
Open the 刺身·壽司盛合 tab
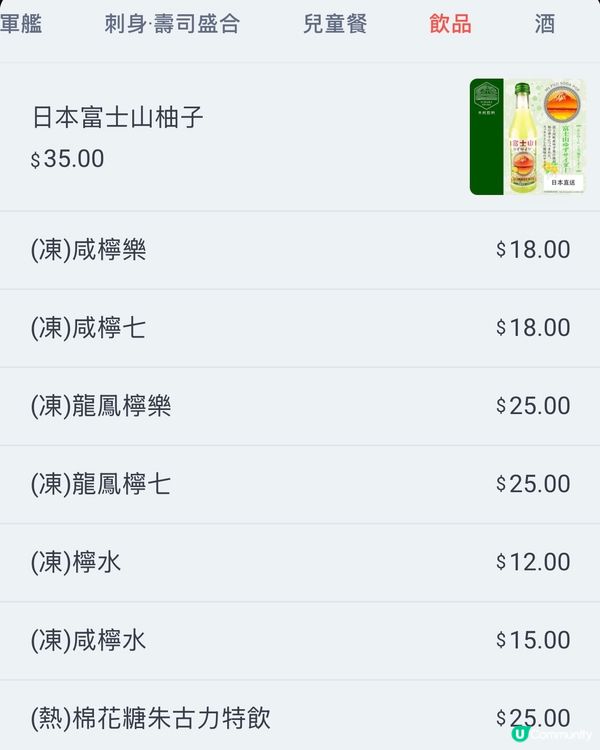[172, 24]
